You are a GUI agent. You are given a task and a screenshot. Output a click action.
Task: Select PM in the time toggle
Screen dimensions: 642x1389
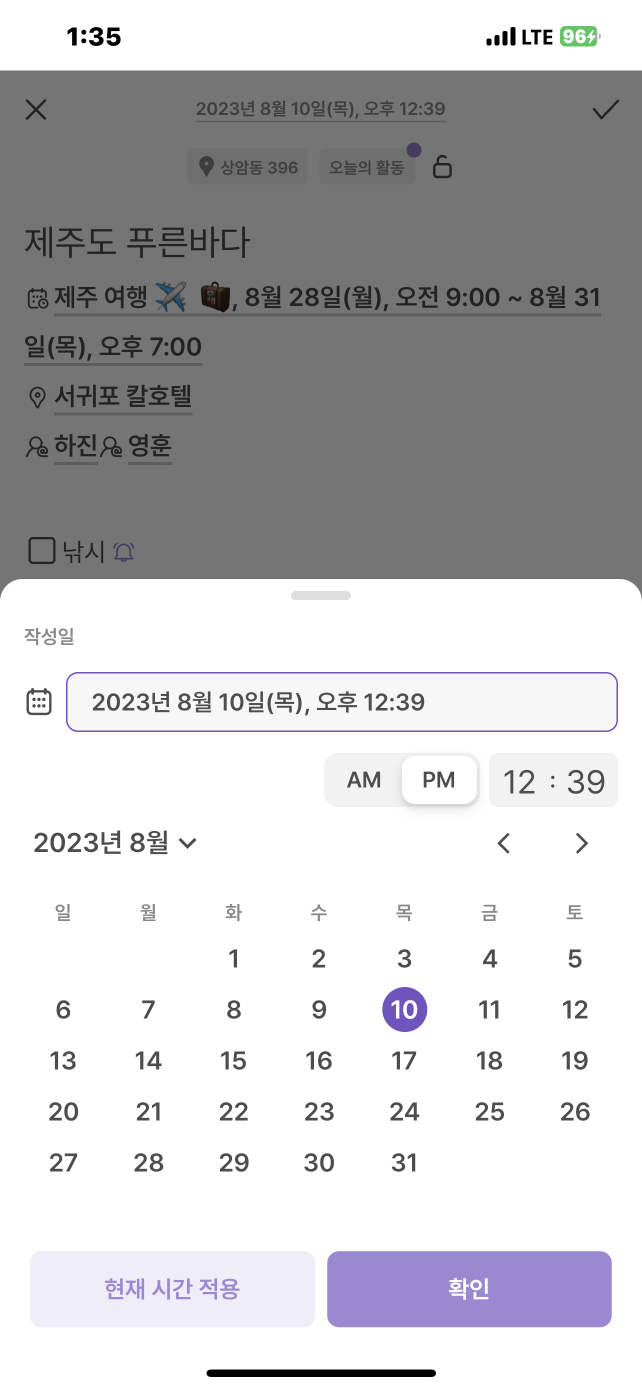(438, 780)
